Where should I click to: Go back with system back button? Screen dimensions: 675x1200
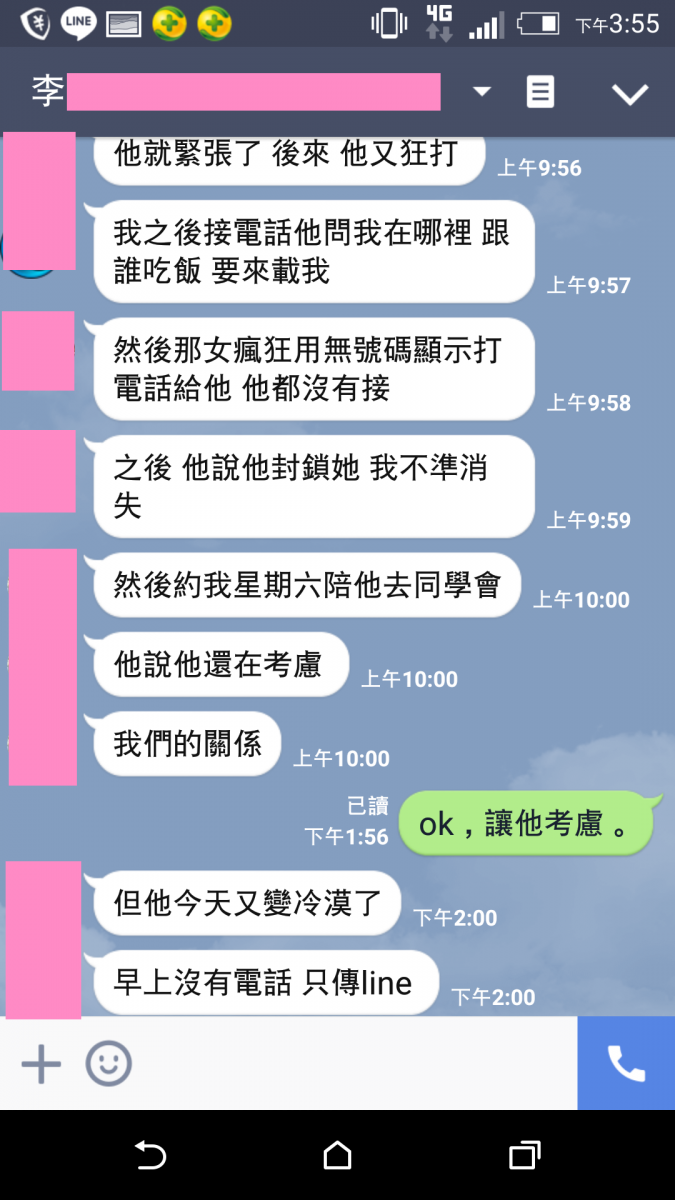150,1156
